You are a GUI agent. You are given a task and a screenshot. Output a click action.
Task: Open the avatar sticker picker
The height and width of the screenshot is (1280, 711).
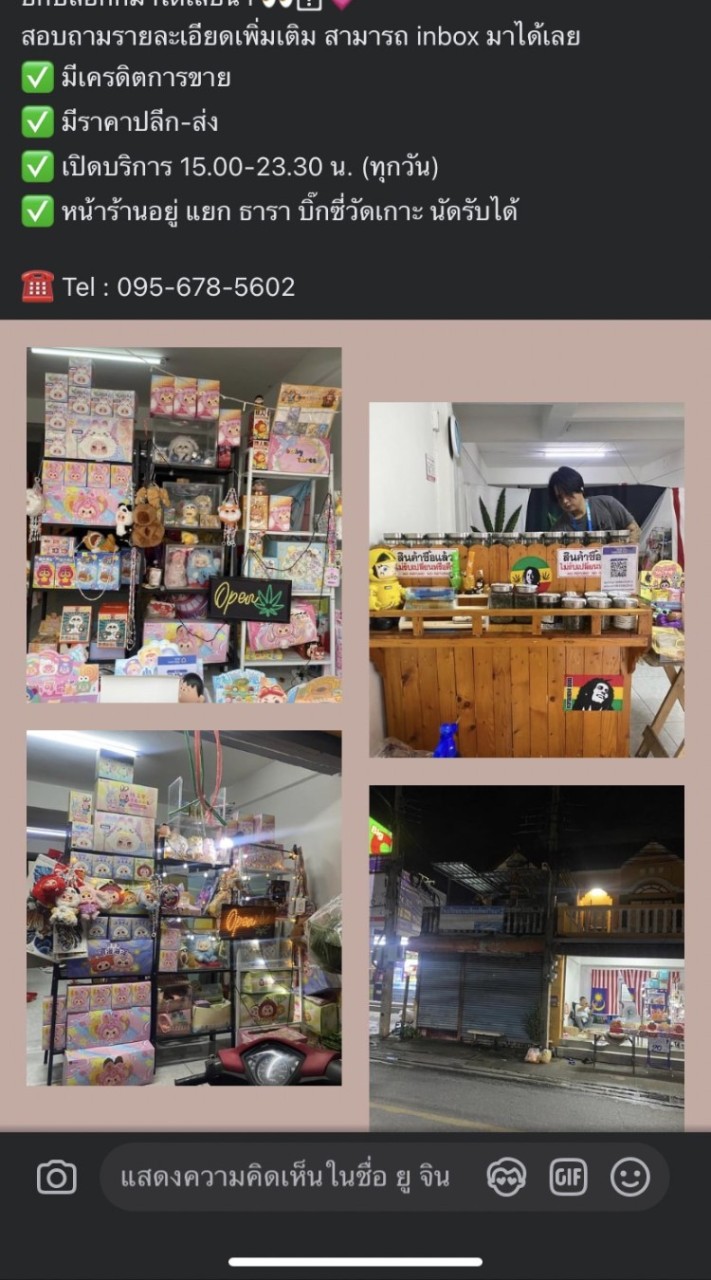pyautogui.click(x=506, y=1177)
